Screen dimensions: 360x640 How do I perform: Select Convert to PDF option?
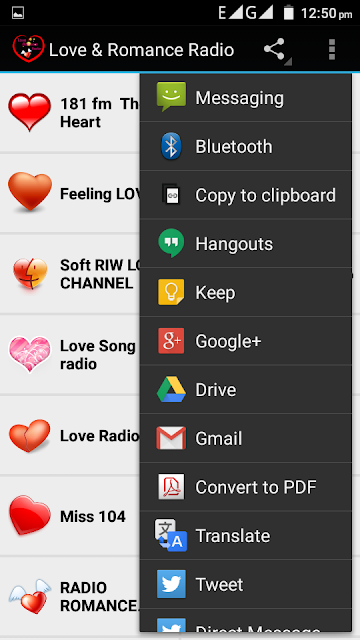(245, 487)
